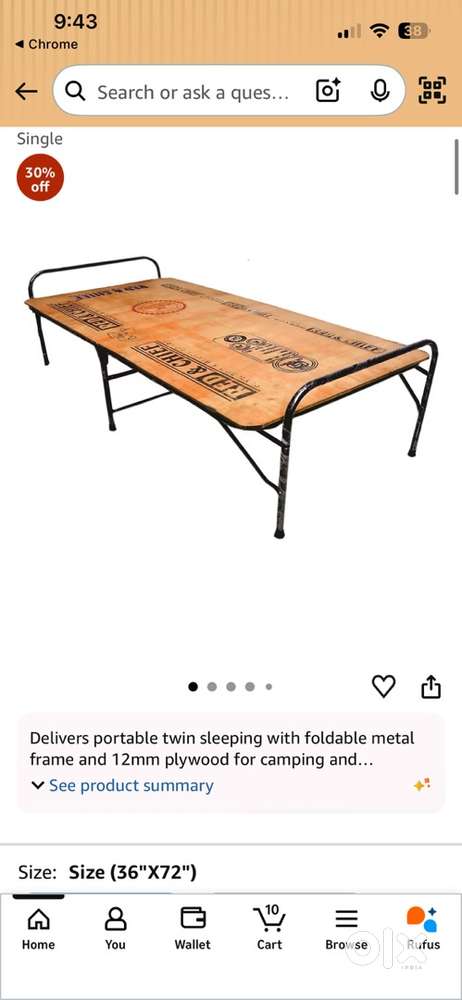Viewport: 462px width, 1000px height.
Task: Tap the search or ask a question field
Action: [x=191, y=92]
